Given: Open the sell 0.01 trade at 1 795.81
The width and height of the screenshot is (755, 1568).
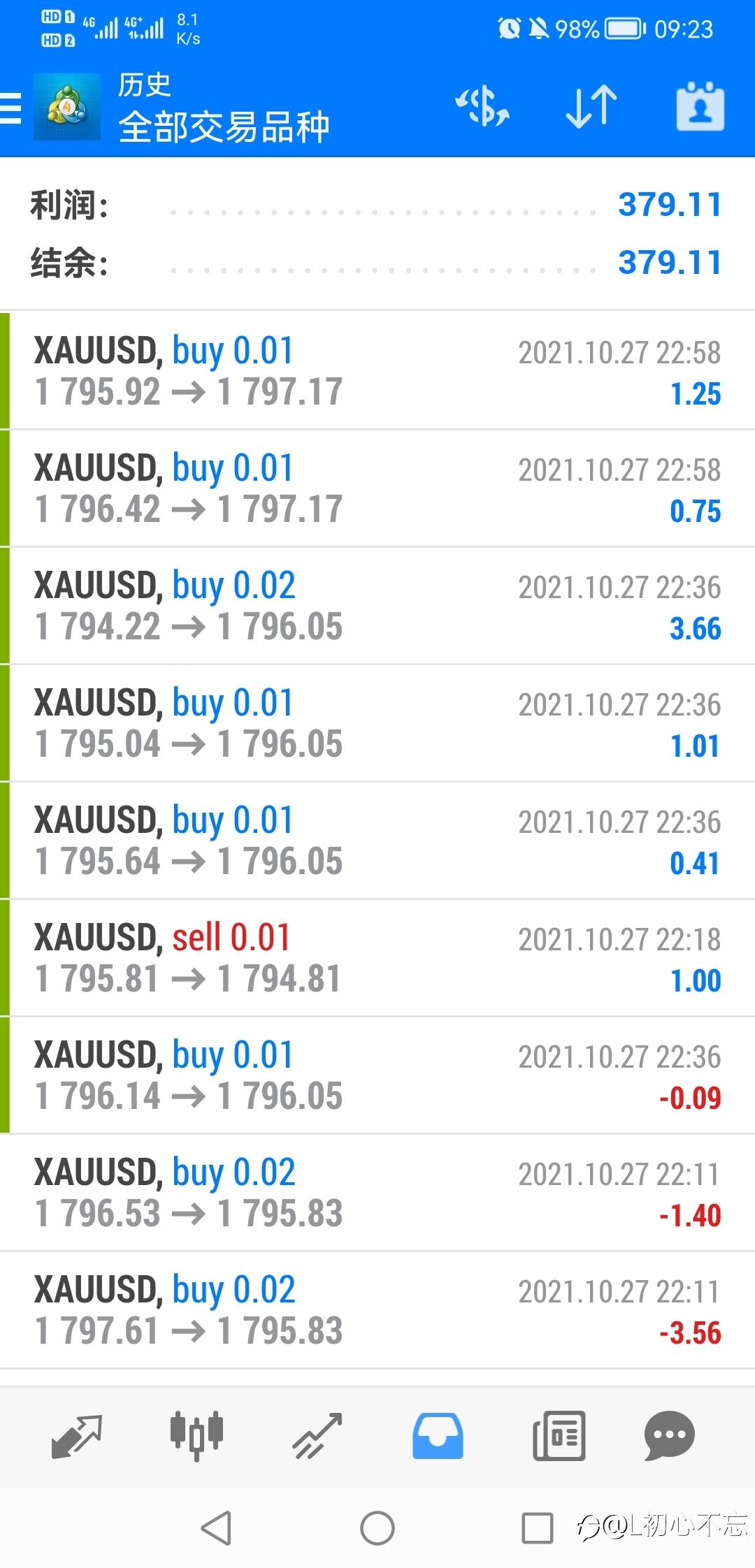Looking at the screenshot, I should click(x=377, y=958).
